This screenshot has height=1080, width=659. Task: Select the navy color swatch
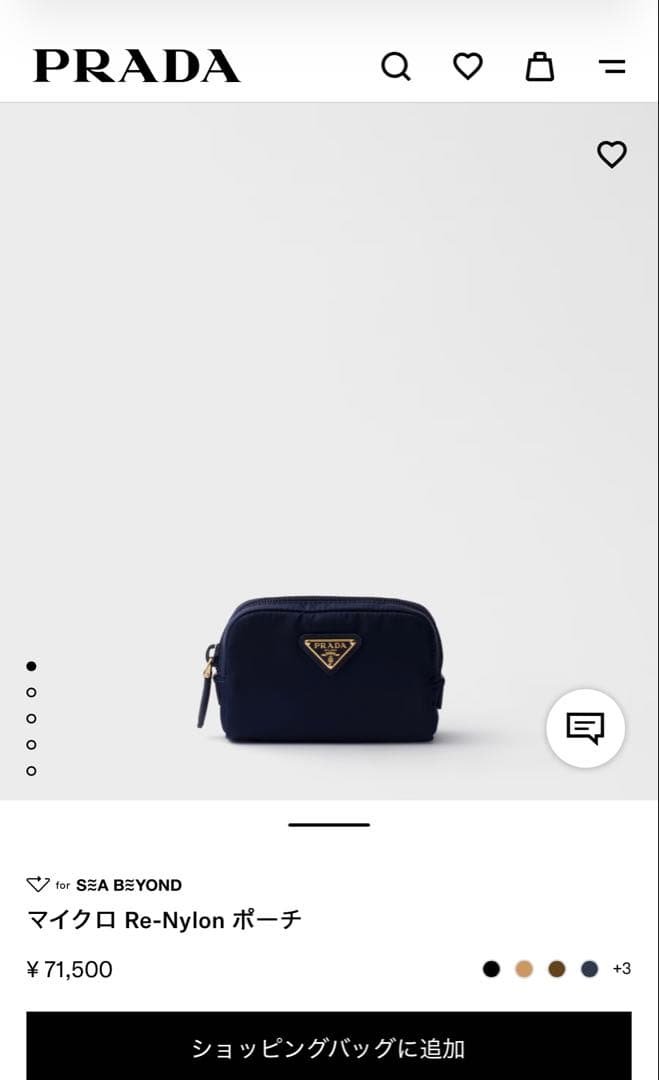tap(590, 969)
